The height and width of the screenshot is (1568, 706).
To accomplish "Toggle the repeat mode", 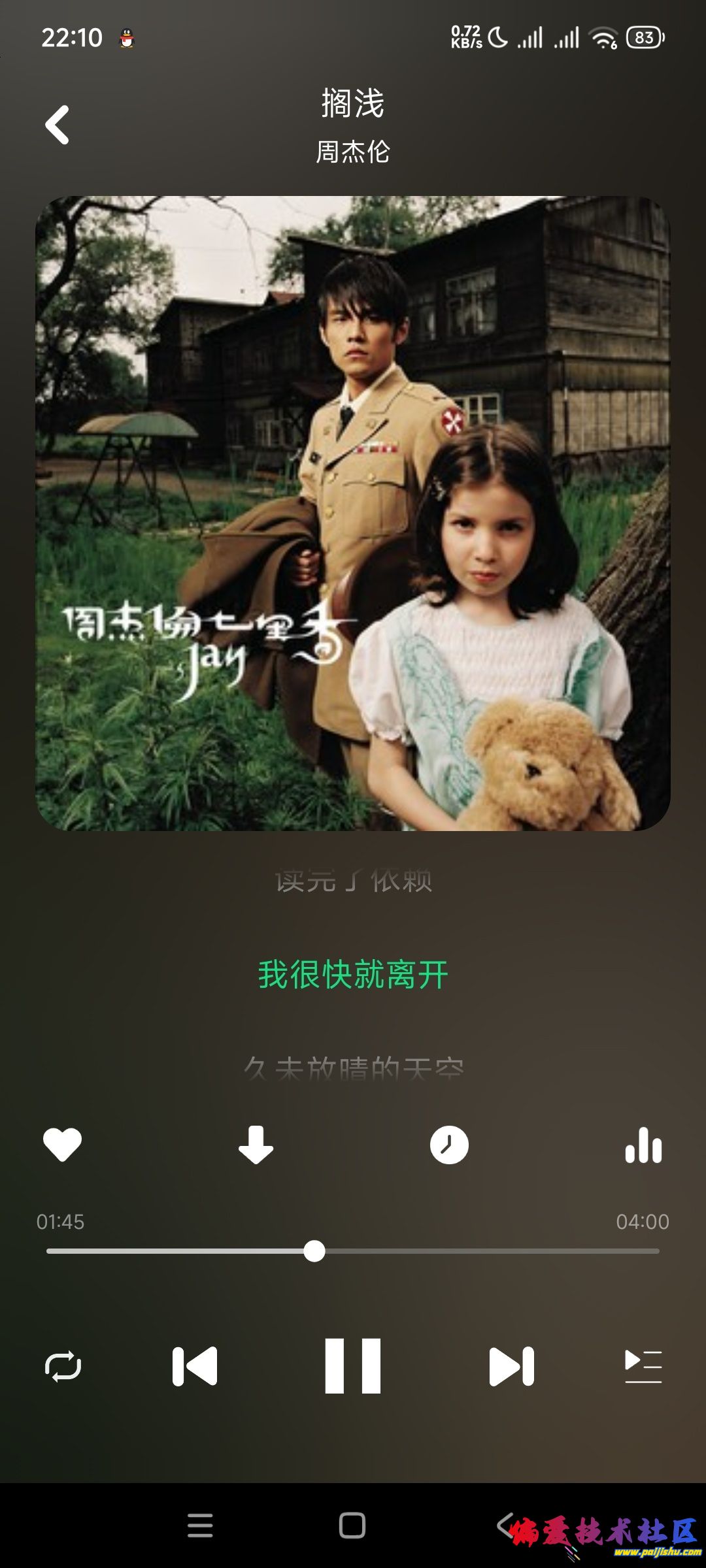I will click(63, 1366).
